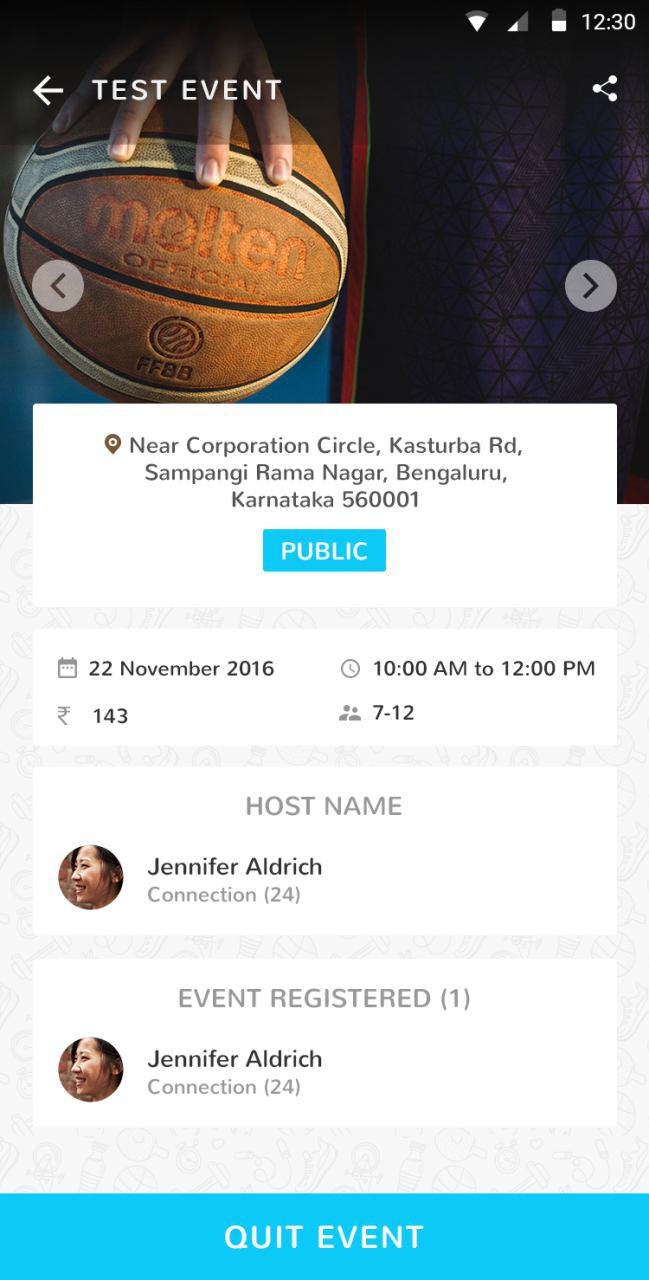Tap the Quit Event button

coord(324,1236)
